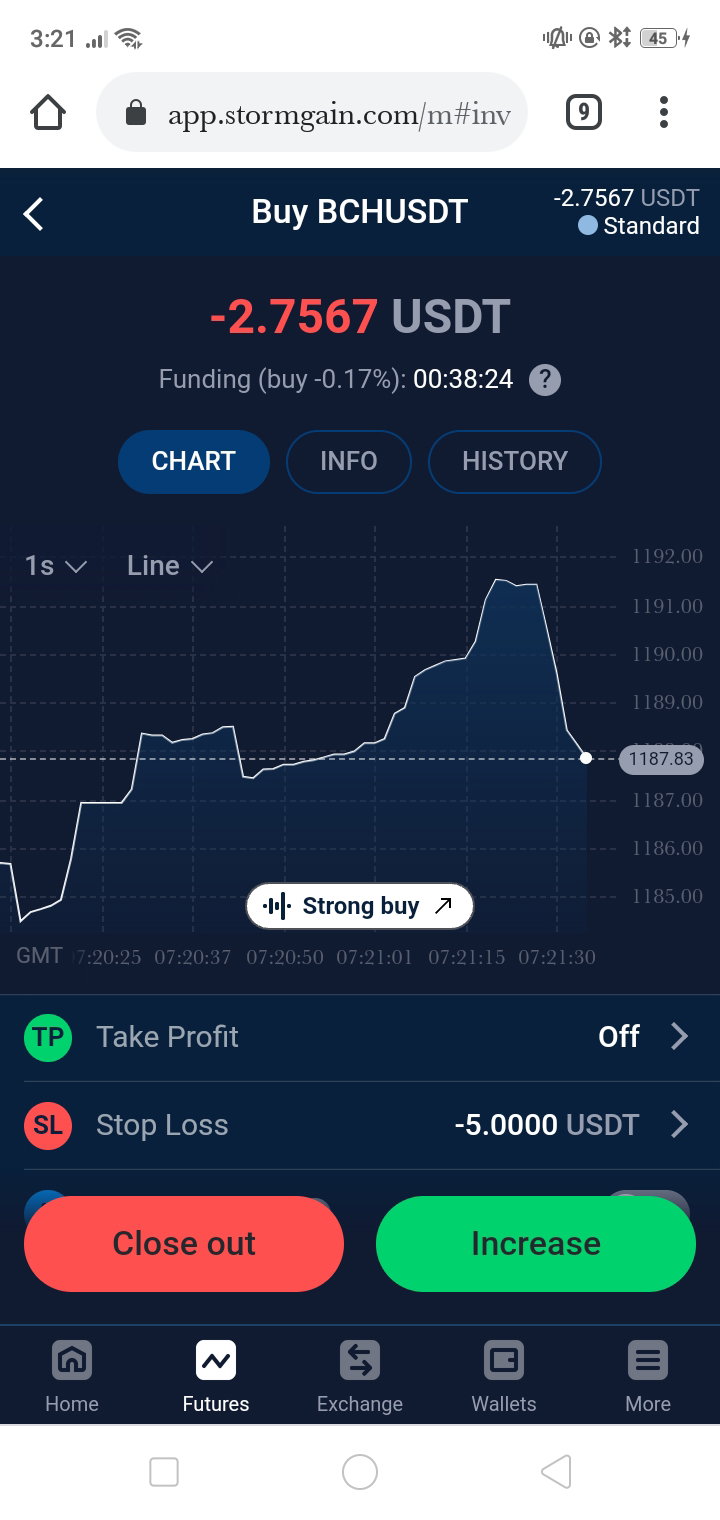
Task: Open the Line chart type dropdown
Action: pyautogui.click(x=170, y=566)
